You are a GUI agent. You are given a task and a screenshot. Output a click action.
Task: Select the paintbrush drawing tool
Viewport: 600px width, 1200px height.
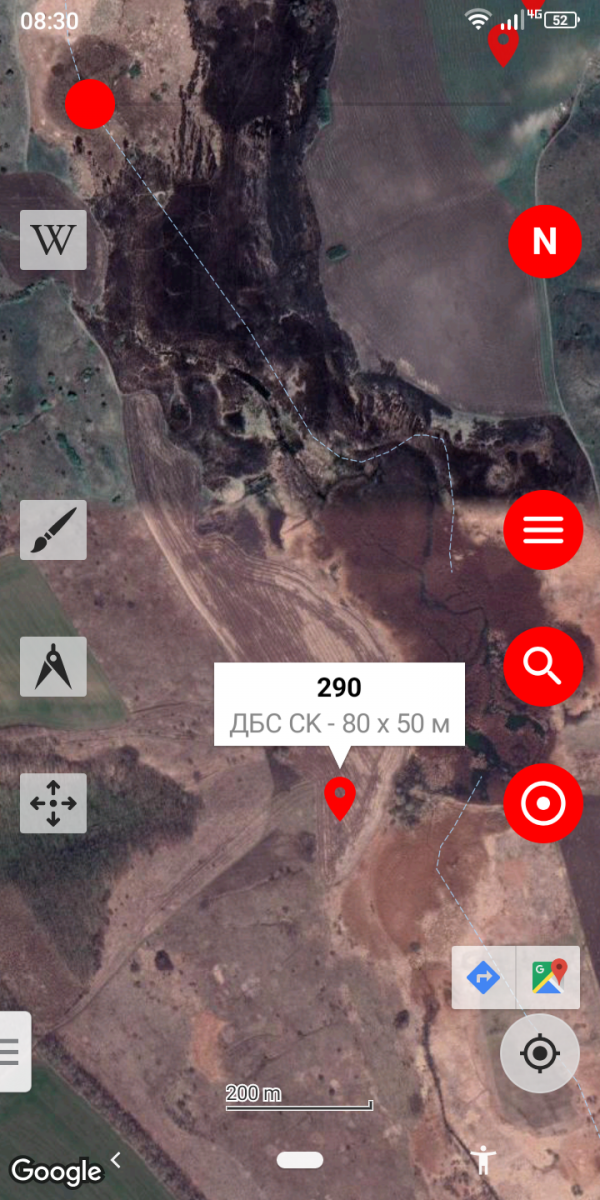coord(53,530)
